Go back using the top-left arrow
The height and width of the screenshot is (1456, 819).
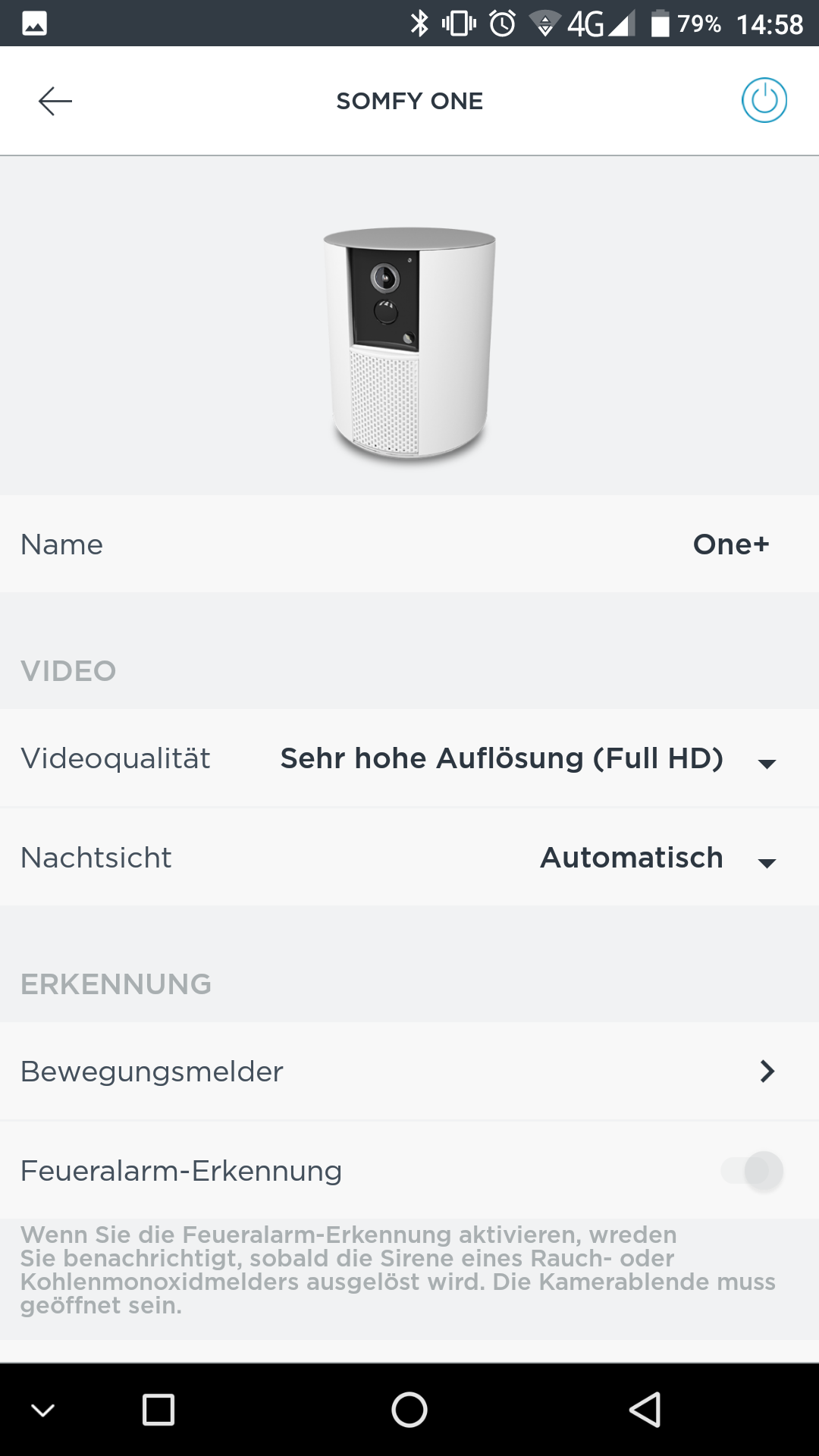coord(55,101)
